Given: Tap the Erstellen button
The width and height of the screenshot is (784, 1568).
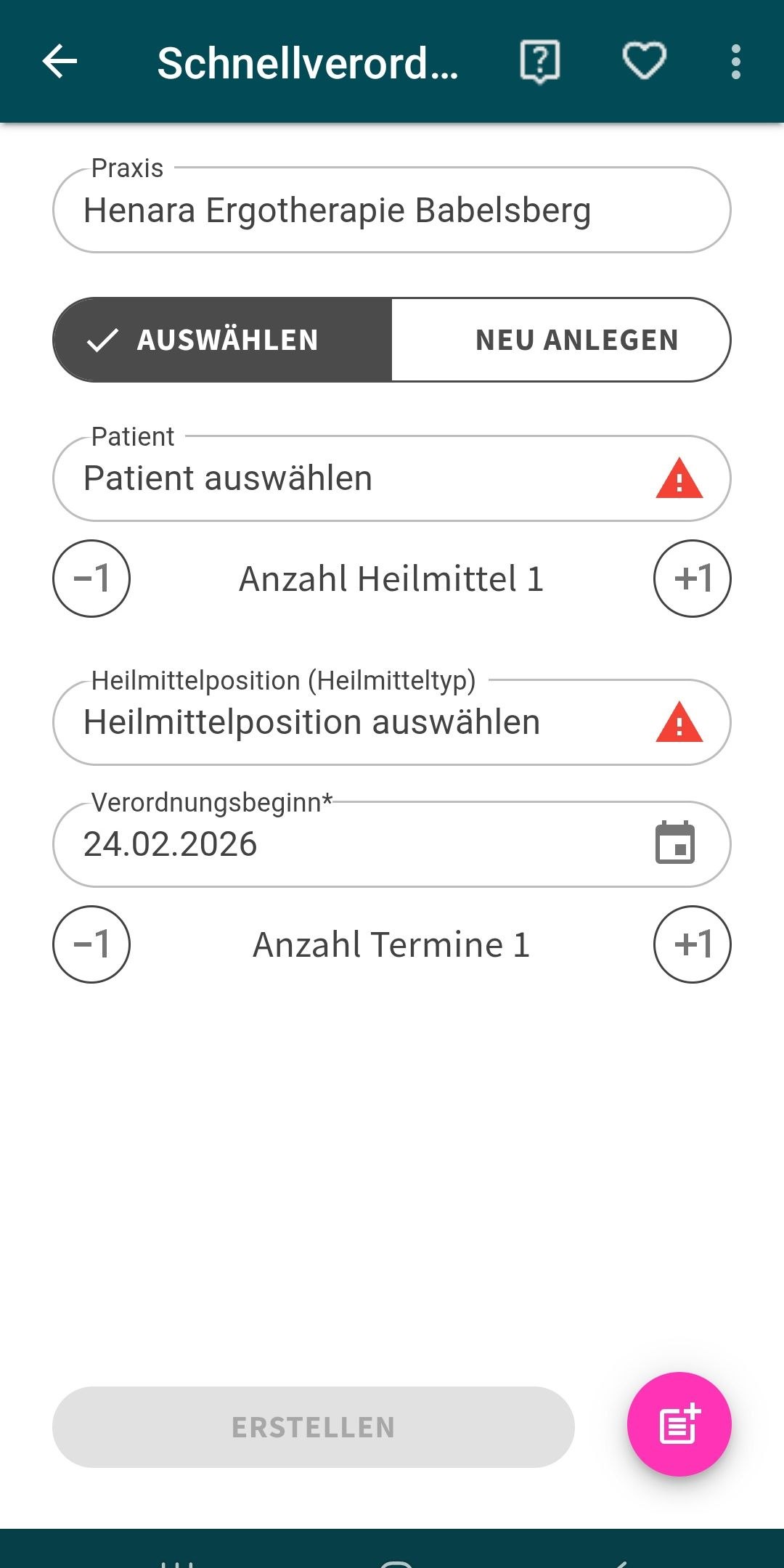Looking at the screenshot, I should pos(314,1427).
